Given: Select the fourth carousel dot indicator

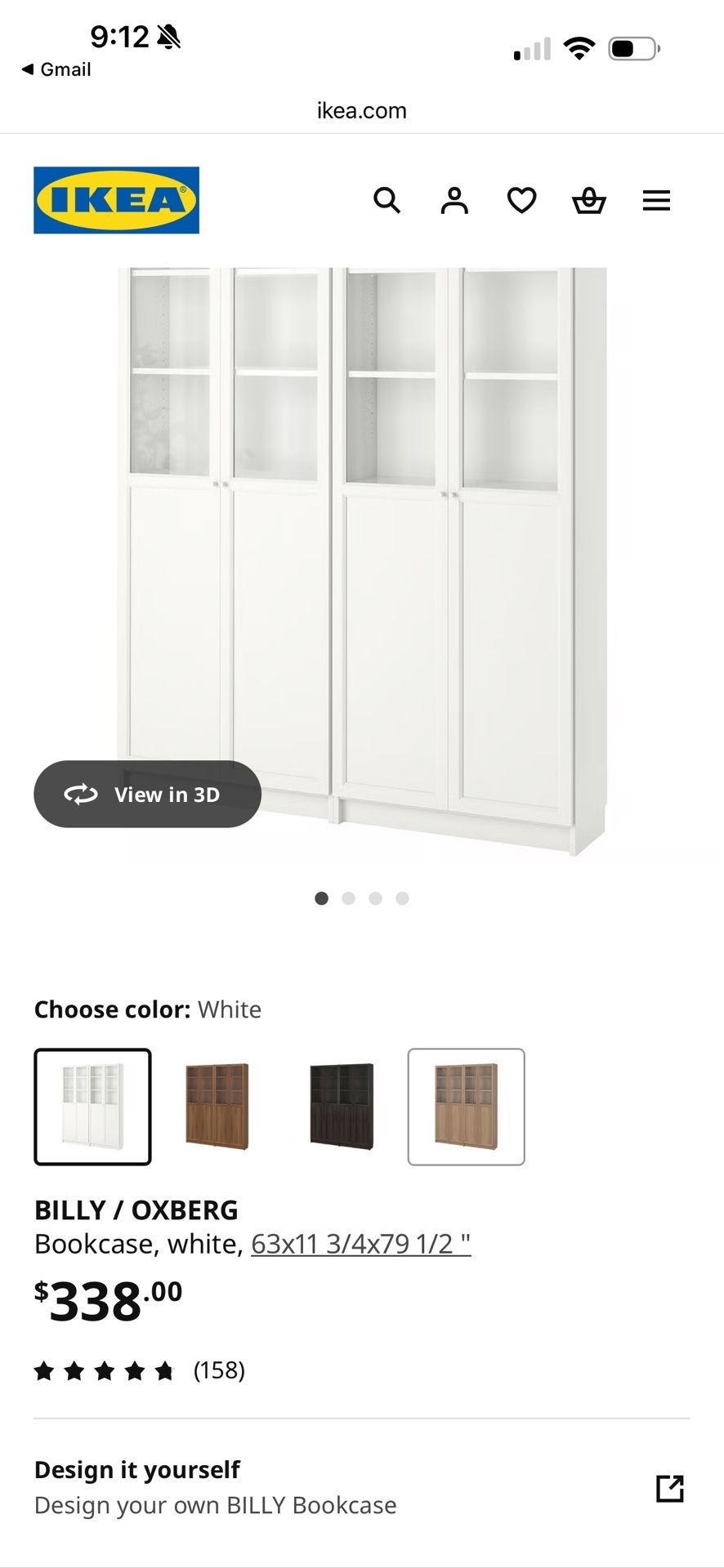Looking at the screenshot, I should 402,898.
